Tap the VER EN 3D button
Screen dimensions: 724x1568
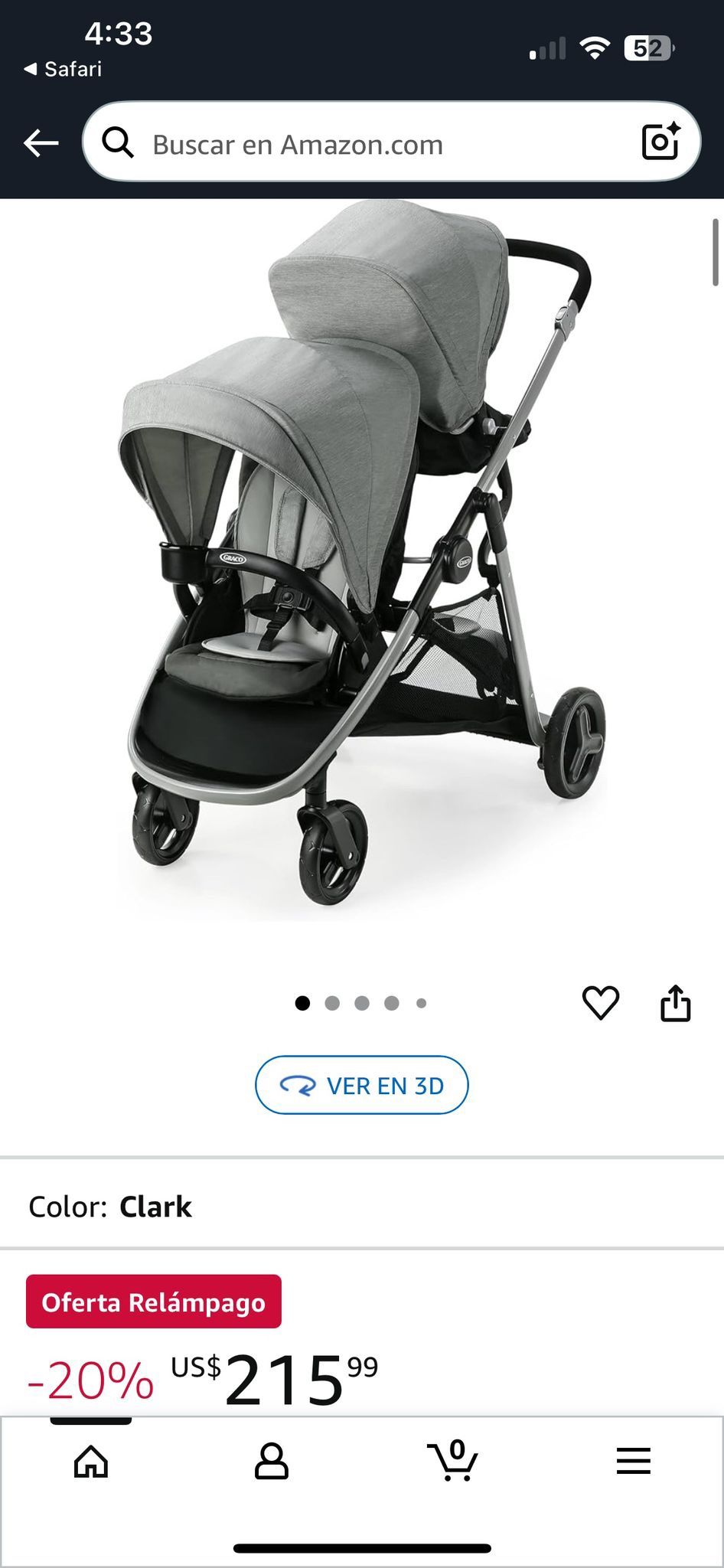tap(361, 1086)
